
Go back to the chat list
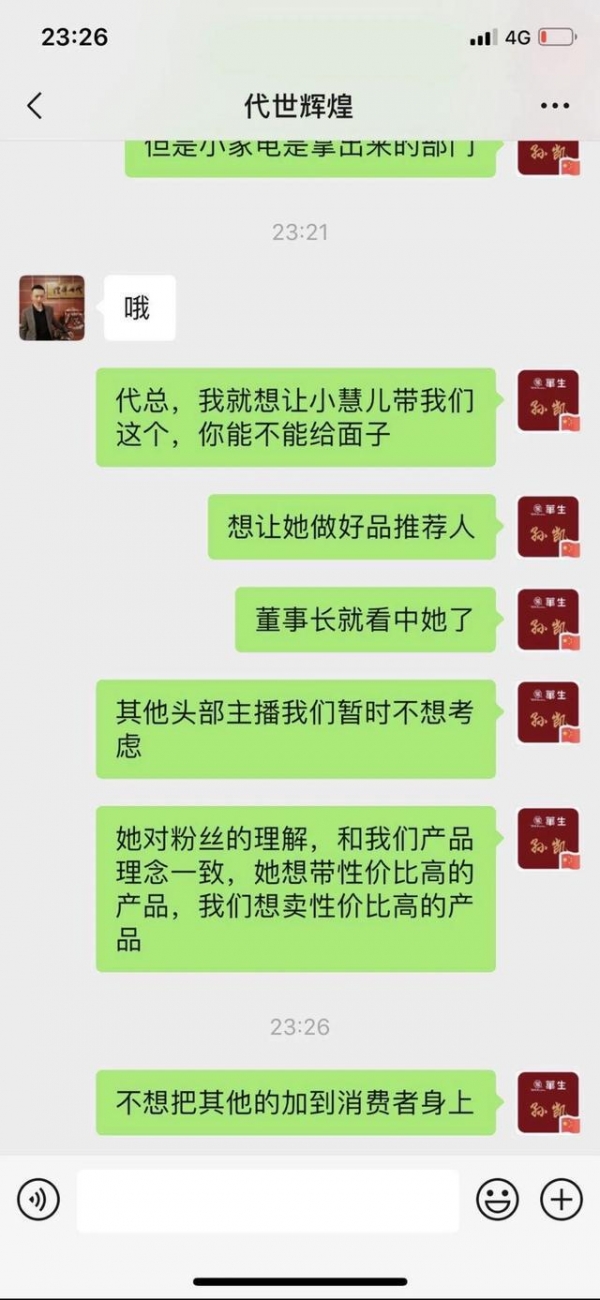point(35,106)
